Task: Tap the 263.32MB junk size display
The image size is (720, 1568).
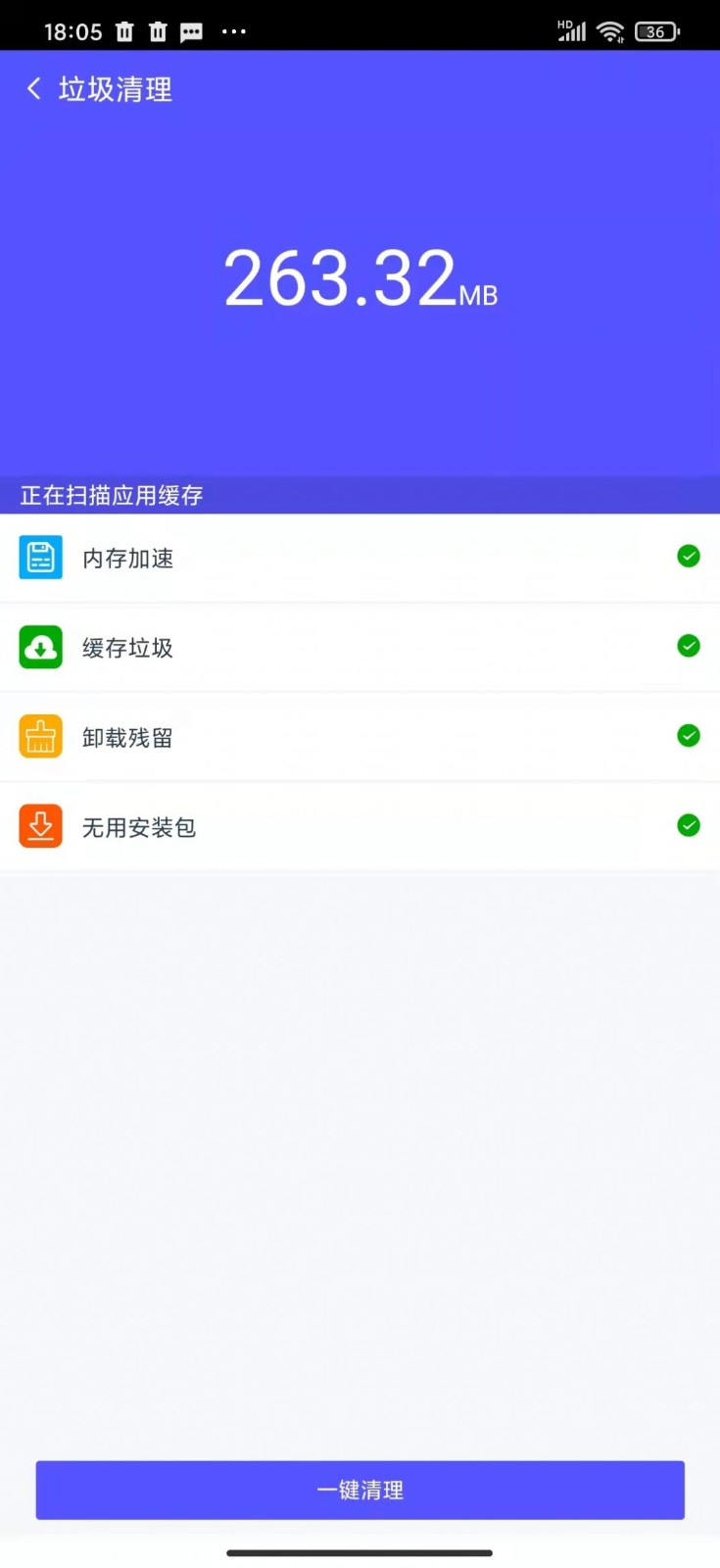Action: click(360, 277)
